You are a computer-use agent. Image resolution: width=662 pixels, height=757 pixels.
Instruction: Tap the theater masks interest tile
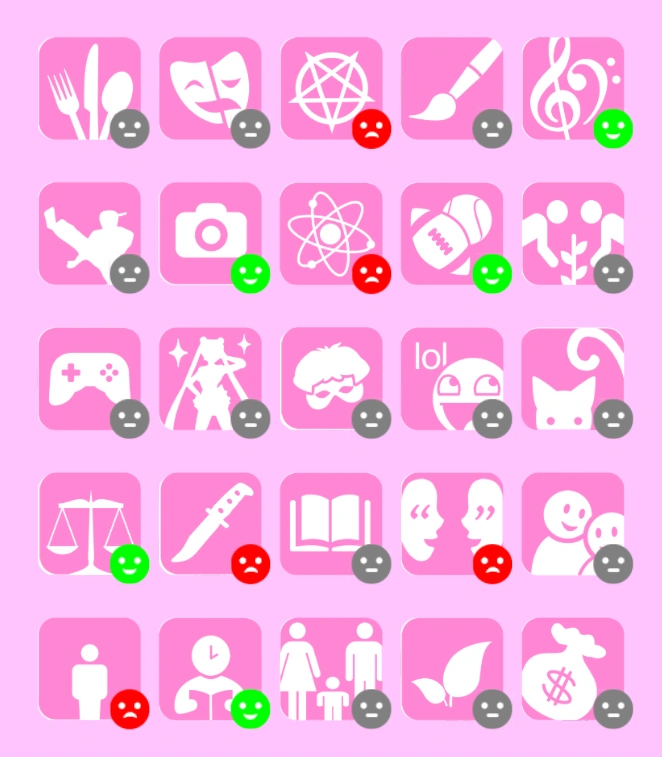[x=209, y=88]
